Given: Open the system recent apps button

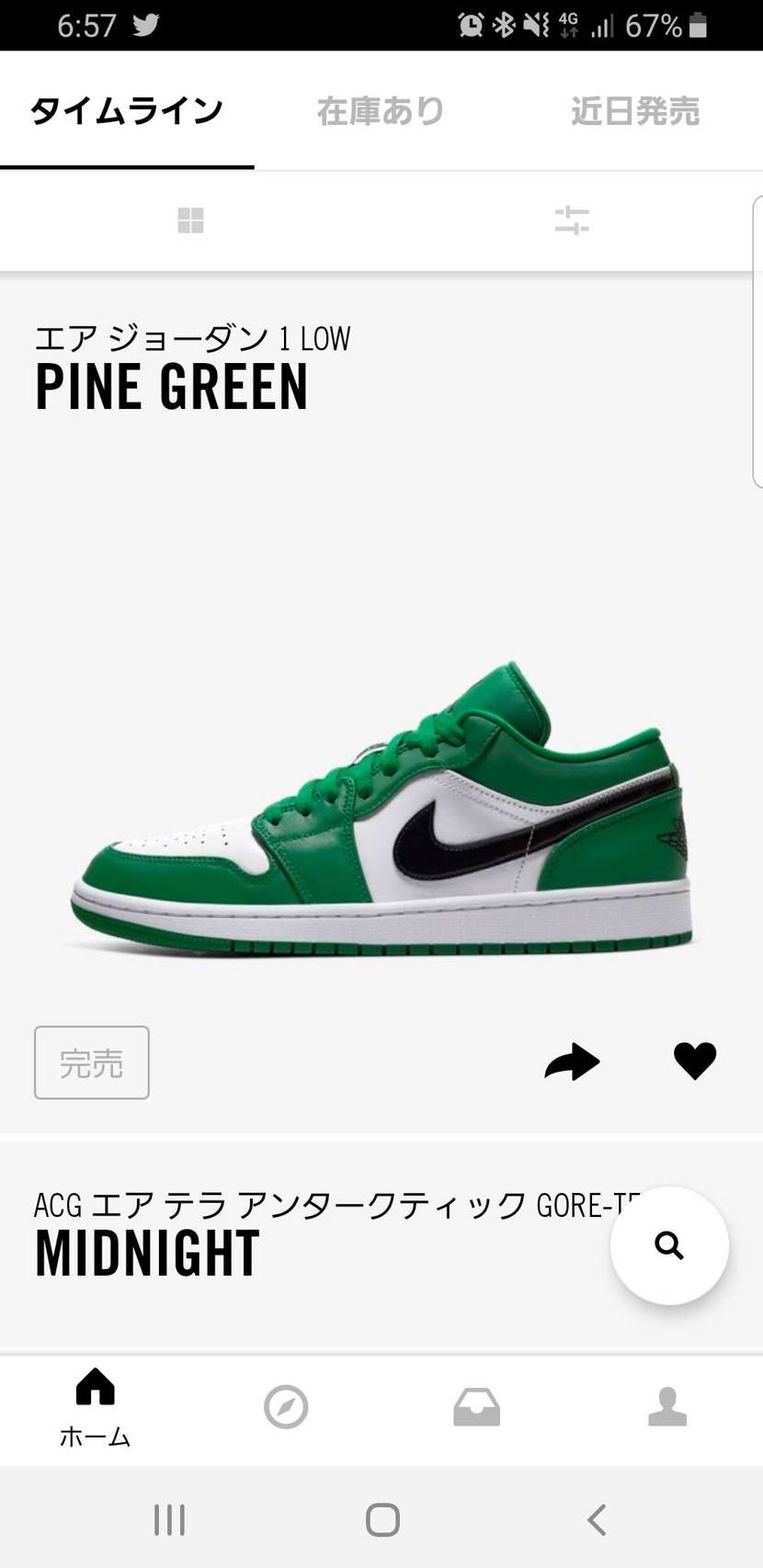Looking at the screenshot, I should click(x=169, y=1519).
